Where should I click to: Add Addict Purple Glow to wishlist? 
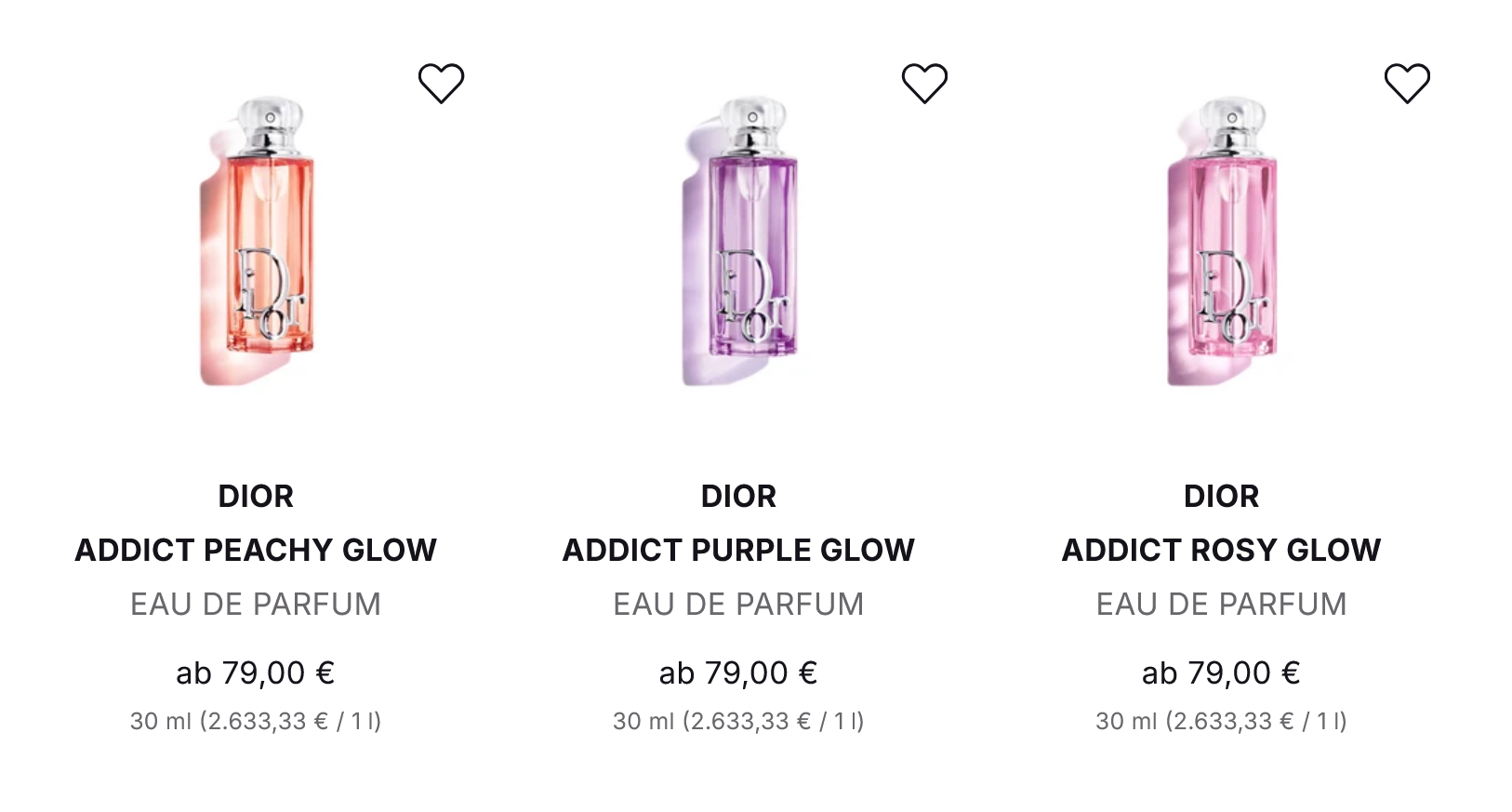pos(924,84)
